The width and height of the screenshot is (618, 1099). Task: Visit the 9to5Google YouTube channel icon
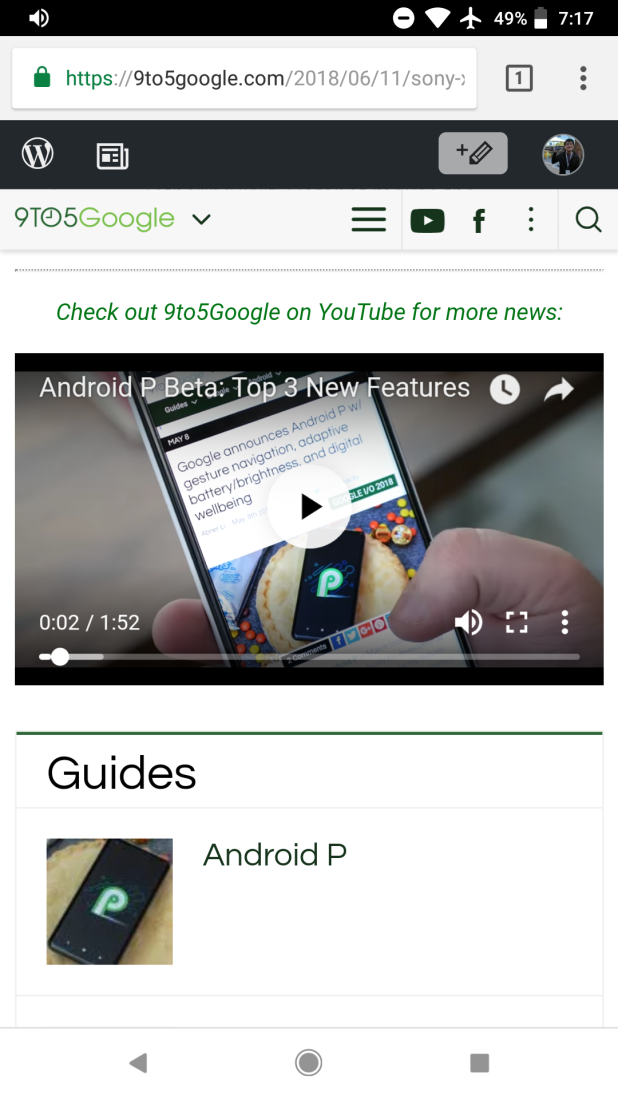[427, 221]
